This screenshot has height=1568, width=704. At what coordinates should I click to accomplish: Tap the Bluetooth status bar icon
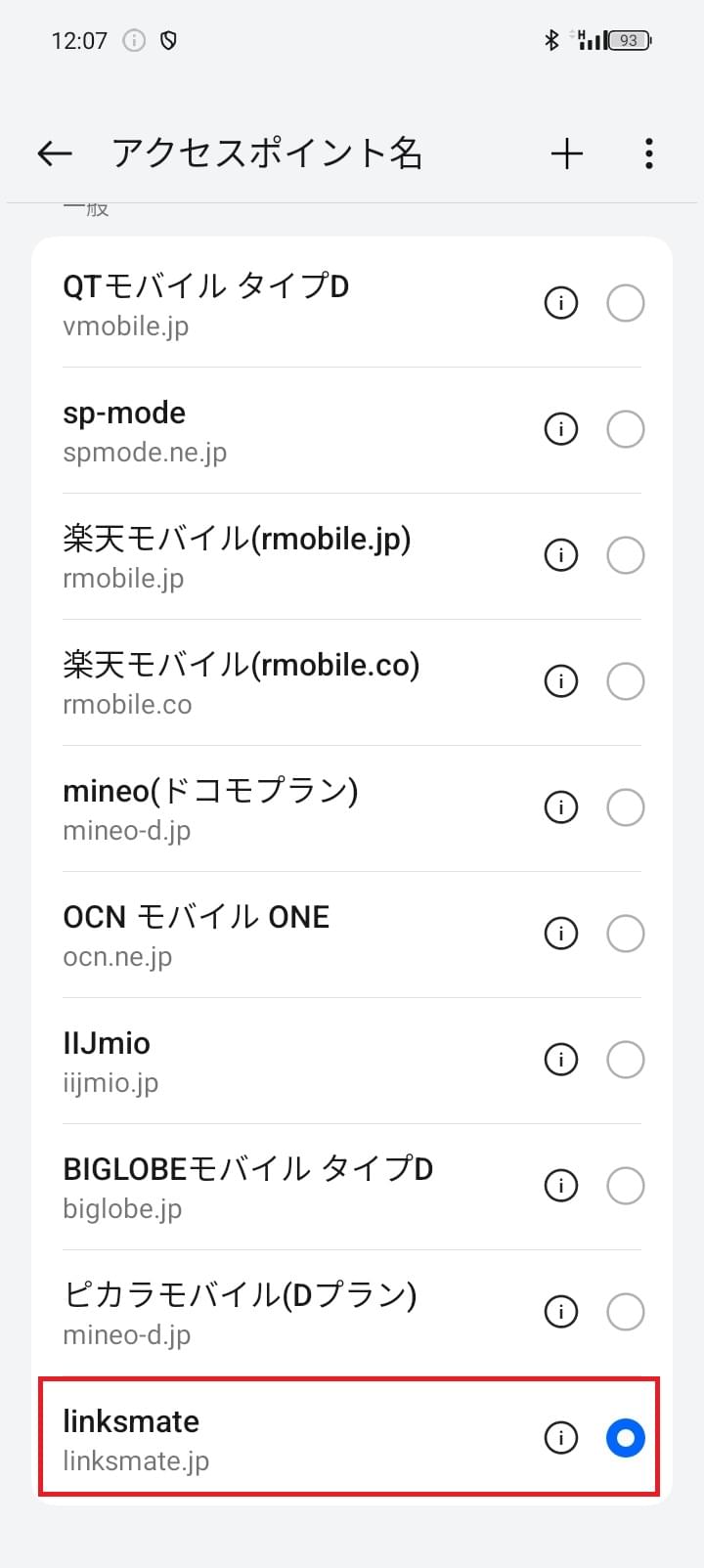[550, 40]
